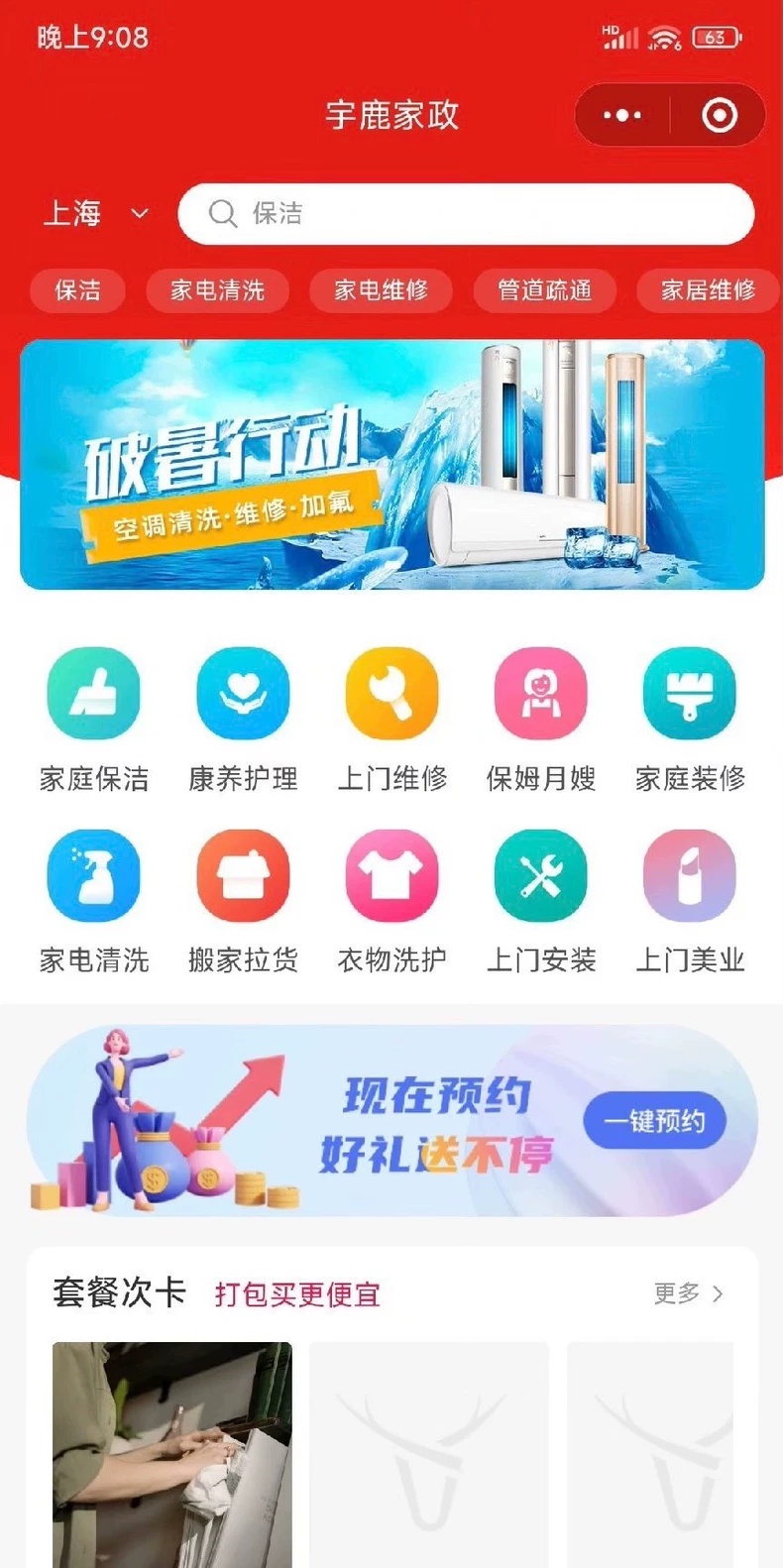Select the 家电维修 chip
Screen dimensions: 783x1568
tap(382, 290)
